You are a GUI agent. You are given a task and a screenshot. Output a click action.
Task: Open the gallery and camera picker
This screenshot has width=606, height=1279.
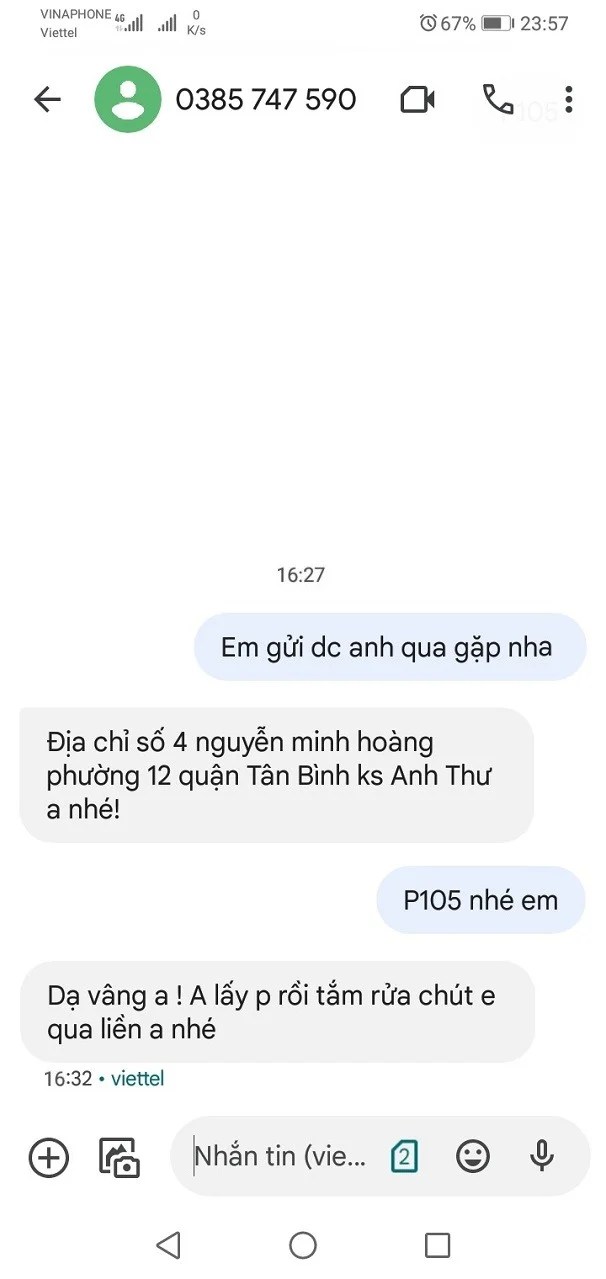point(119,1157)
